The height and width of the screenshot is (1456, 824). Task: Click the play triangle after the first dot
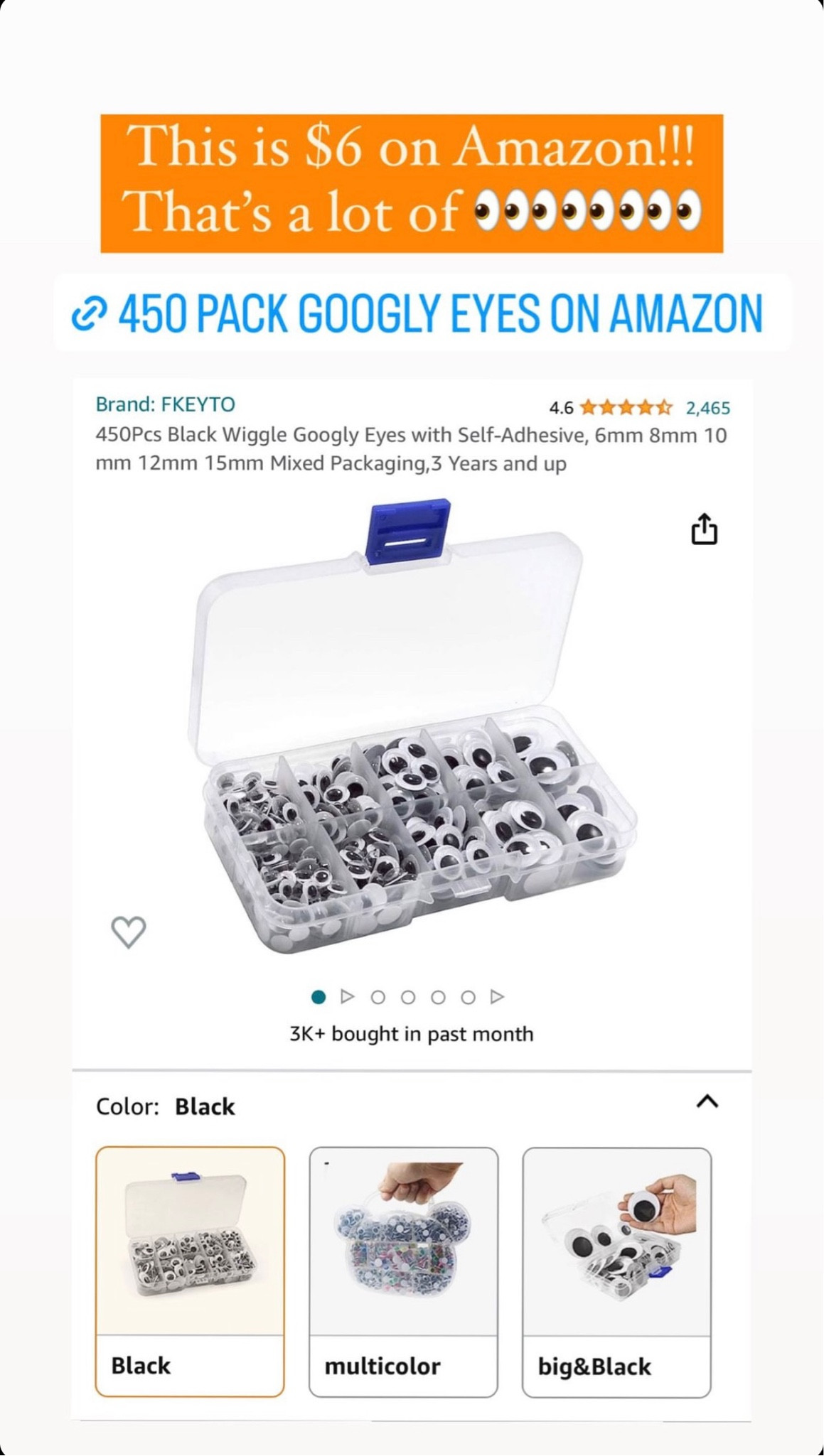point(348,997)
